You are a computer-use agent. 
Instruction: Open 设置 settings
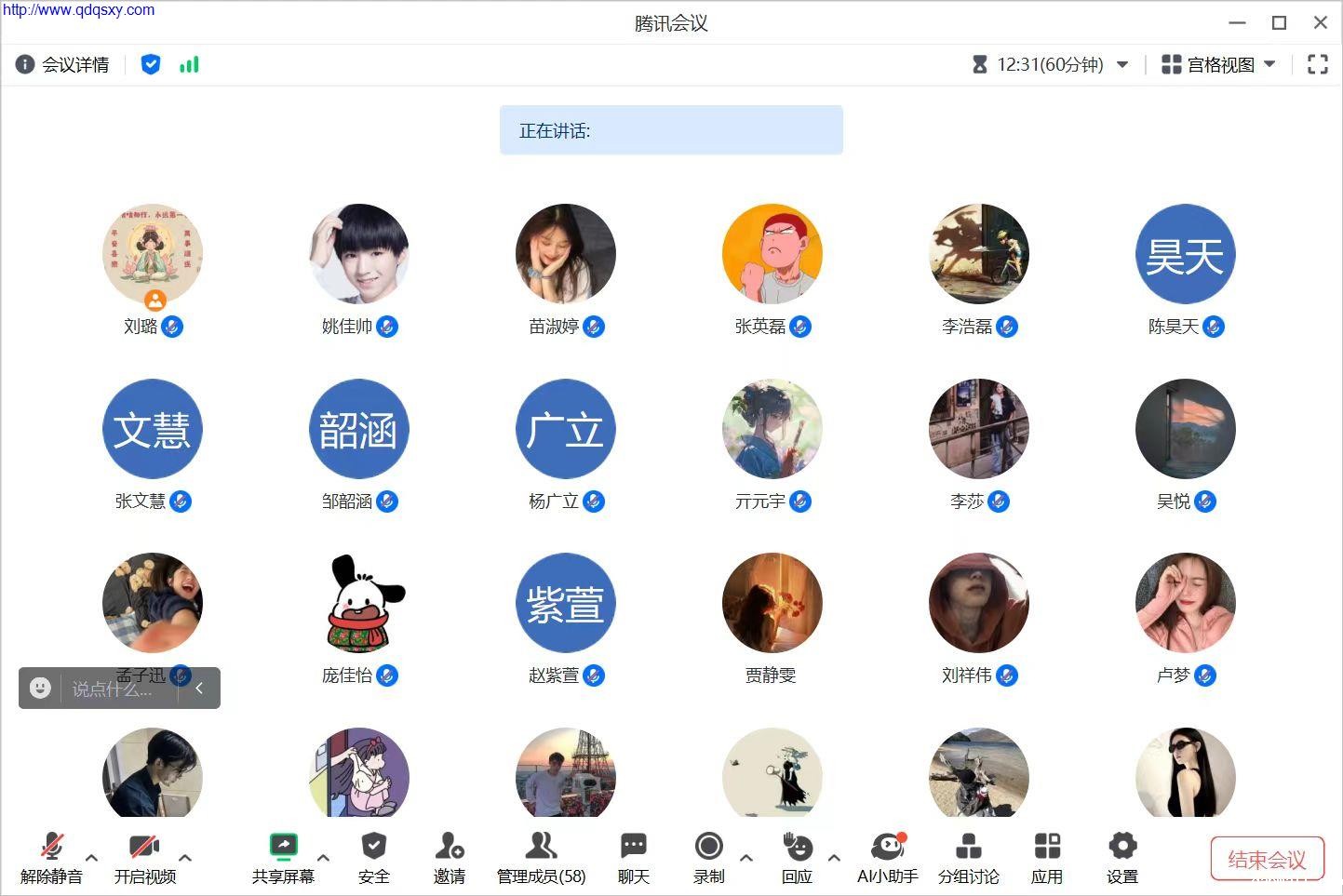(x=1122, y=857)
